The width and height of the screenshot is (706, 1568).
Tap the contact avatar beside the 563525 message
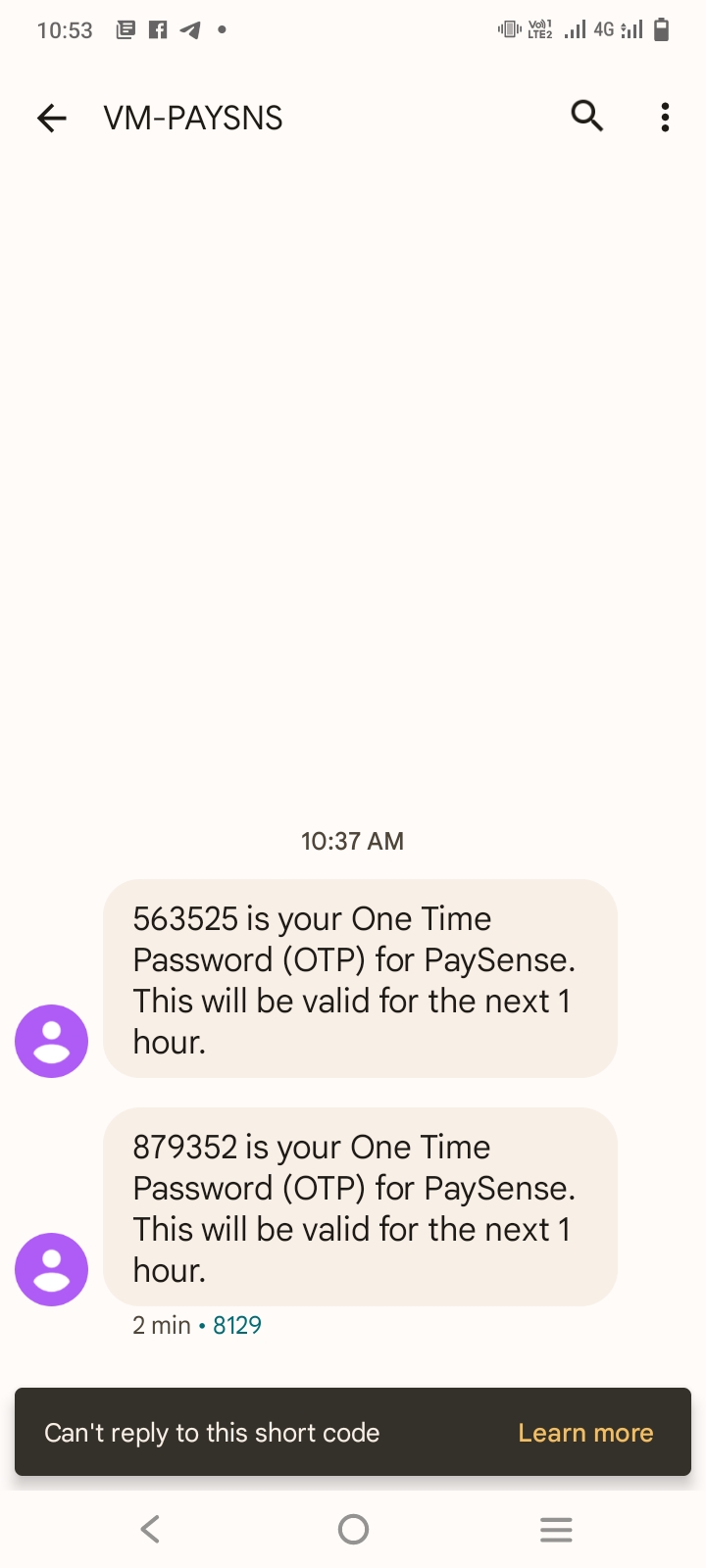point(51,1041)
